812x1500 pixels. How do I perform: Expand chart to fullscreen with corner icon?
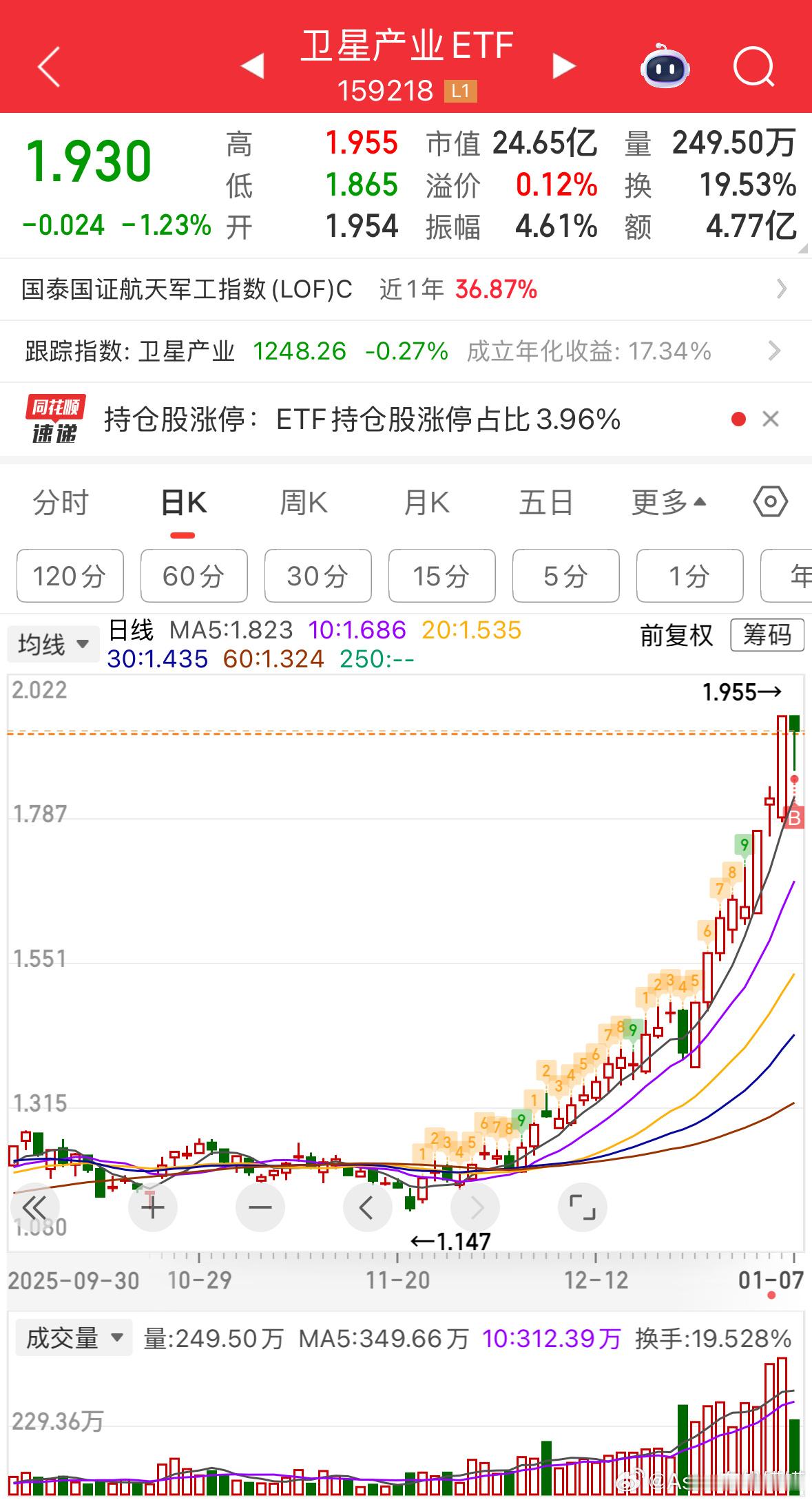click(x=583, y=1207)
